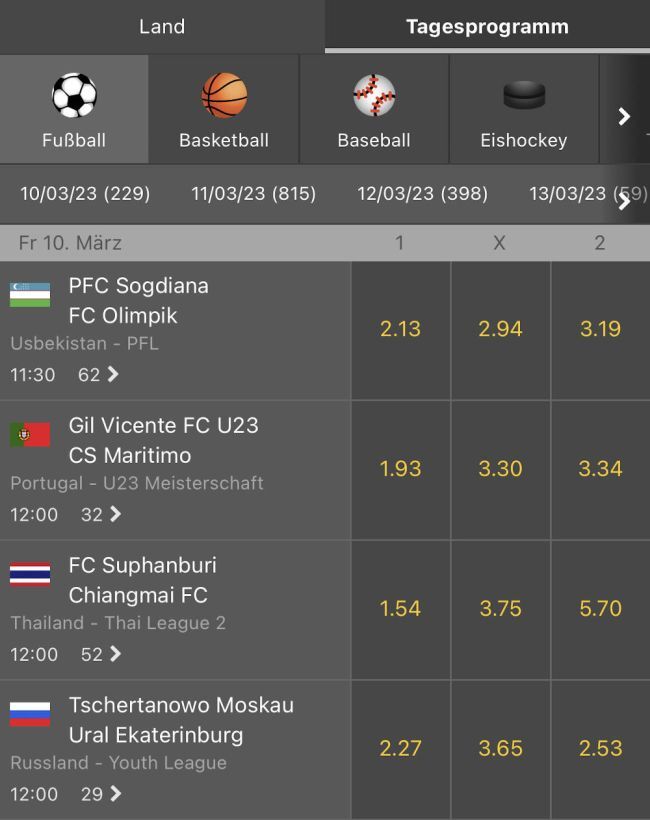The height and width of the screenshot is (820, 650).
Task: Select odds 3.34 for CS Maritimo win
Action: click(x=600, y=469)
